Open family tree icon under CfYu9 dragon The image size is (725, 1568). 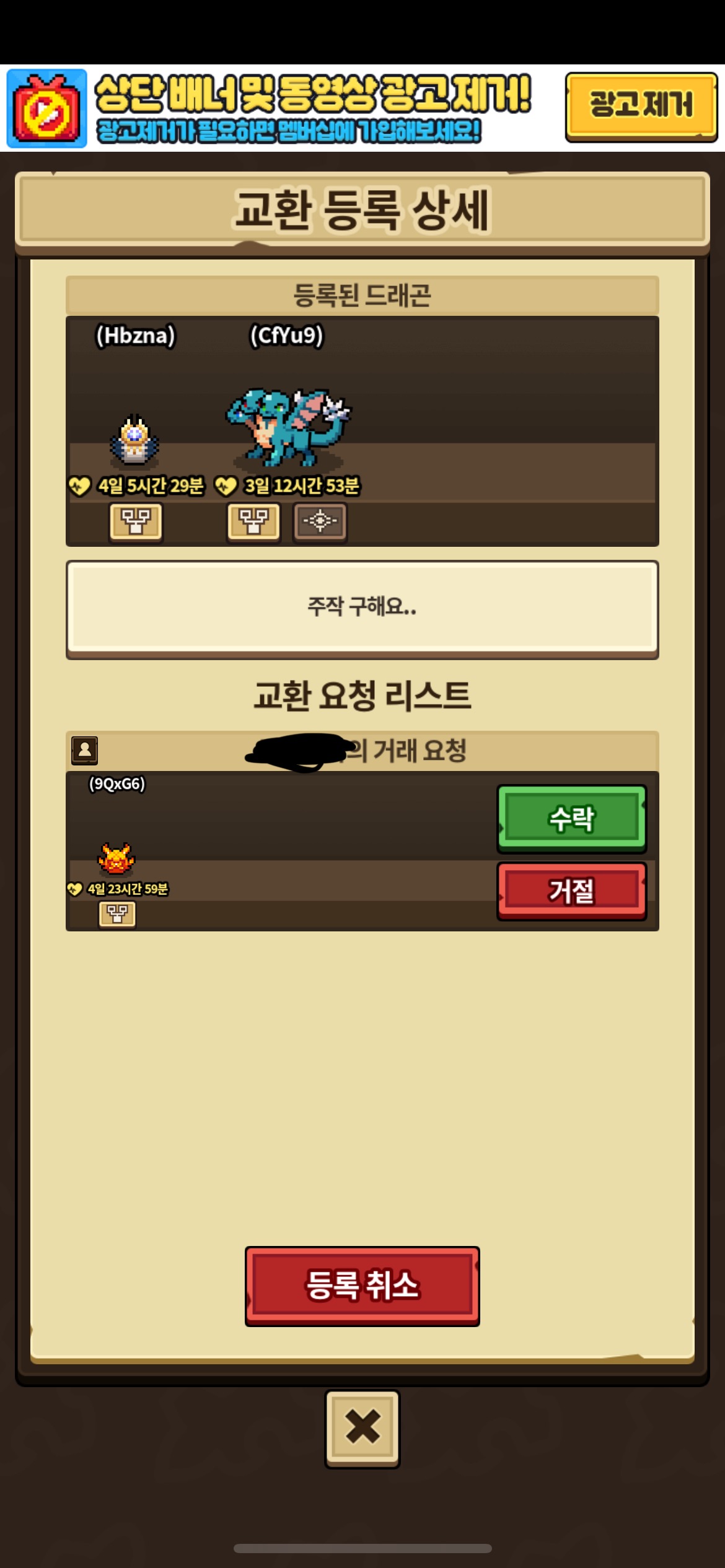[253, 521]
